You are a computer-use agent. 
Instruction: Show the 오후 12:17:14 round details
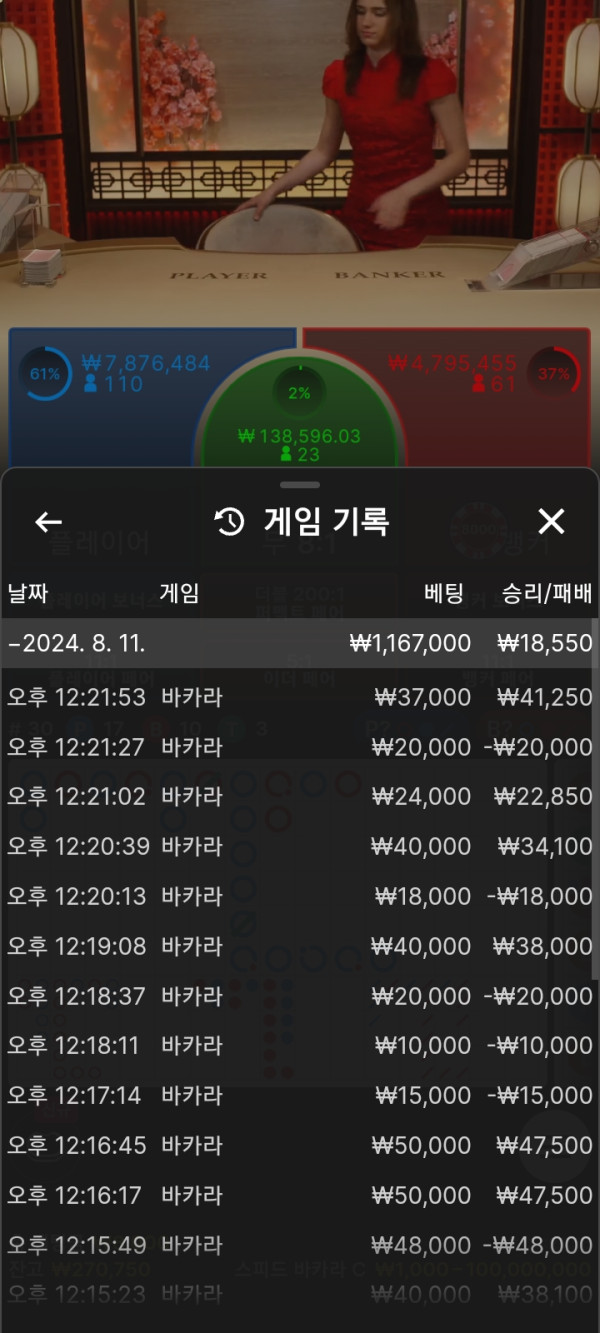pos(298,1096)
